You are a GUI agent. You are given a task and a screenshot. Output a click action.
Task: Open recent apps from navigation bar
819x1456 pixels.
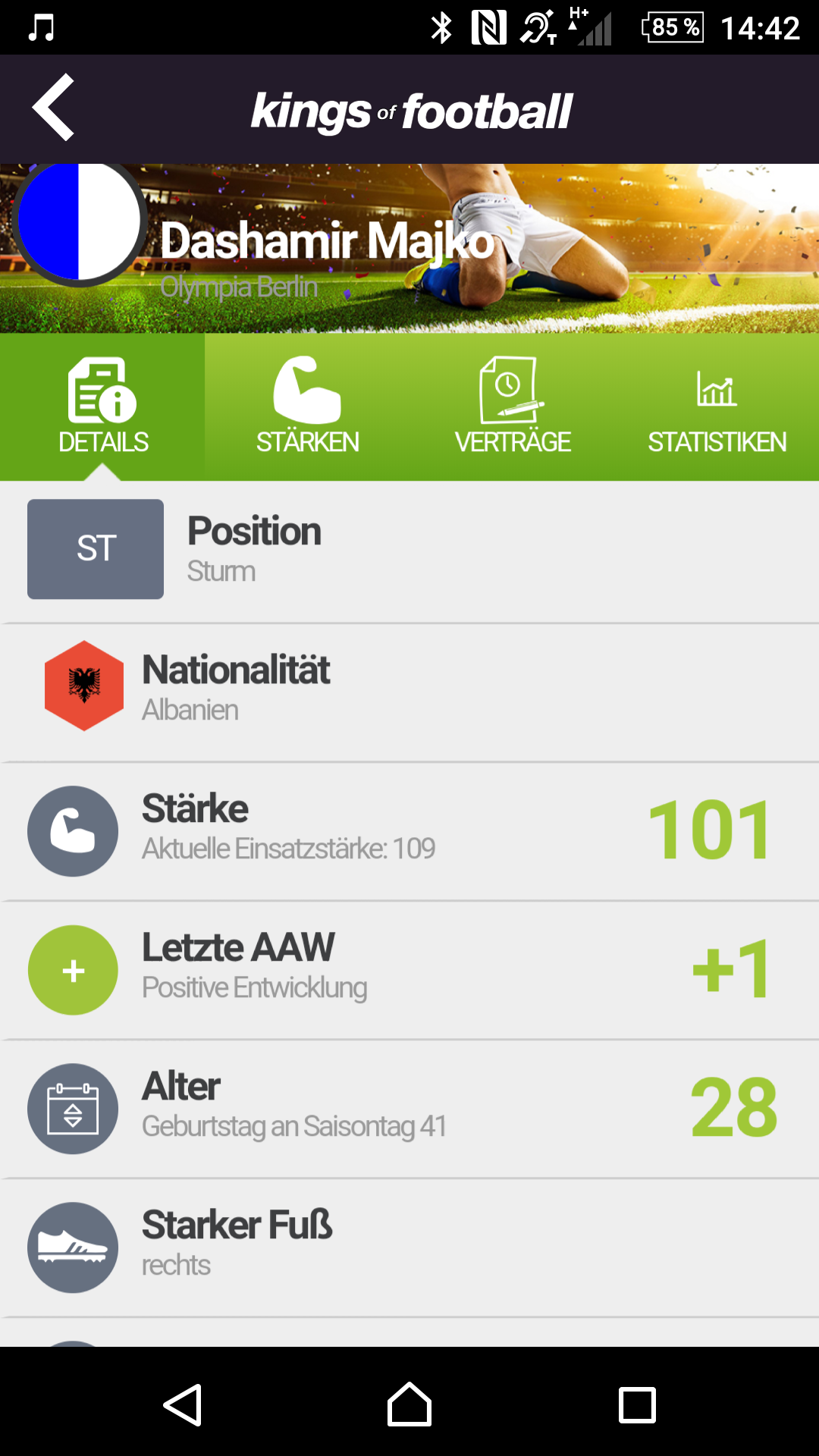tap(637, 1404)
